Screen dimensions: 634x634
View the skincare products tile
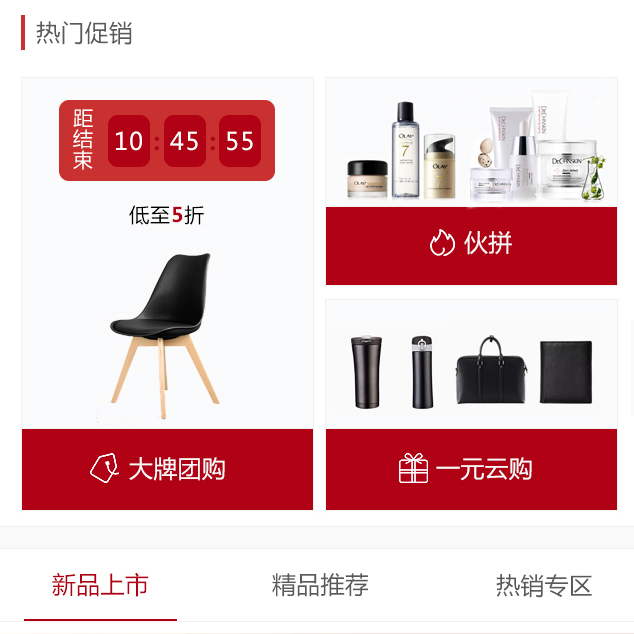point(471,146)
